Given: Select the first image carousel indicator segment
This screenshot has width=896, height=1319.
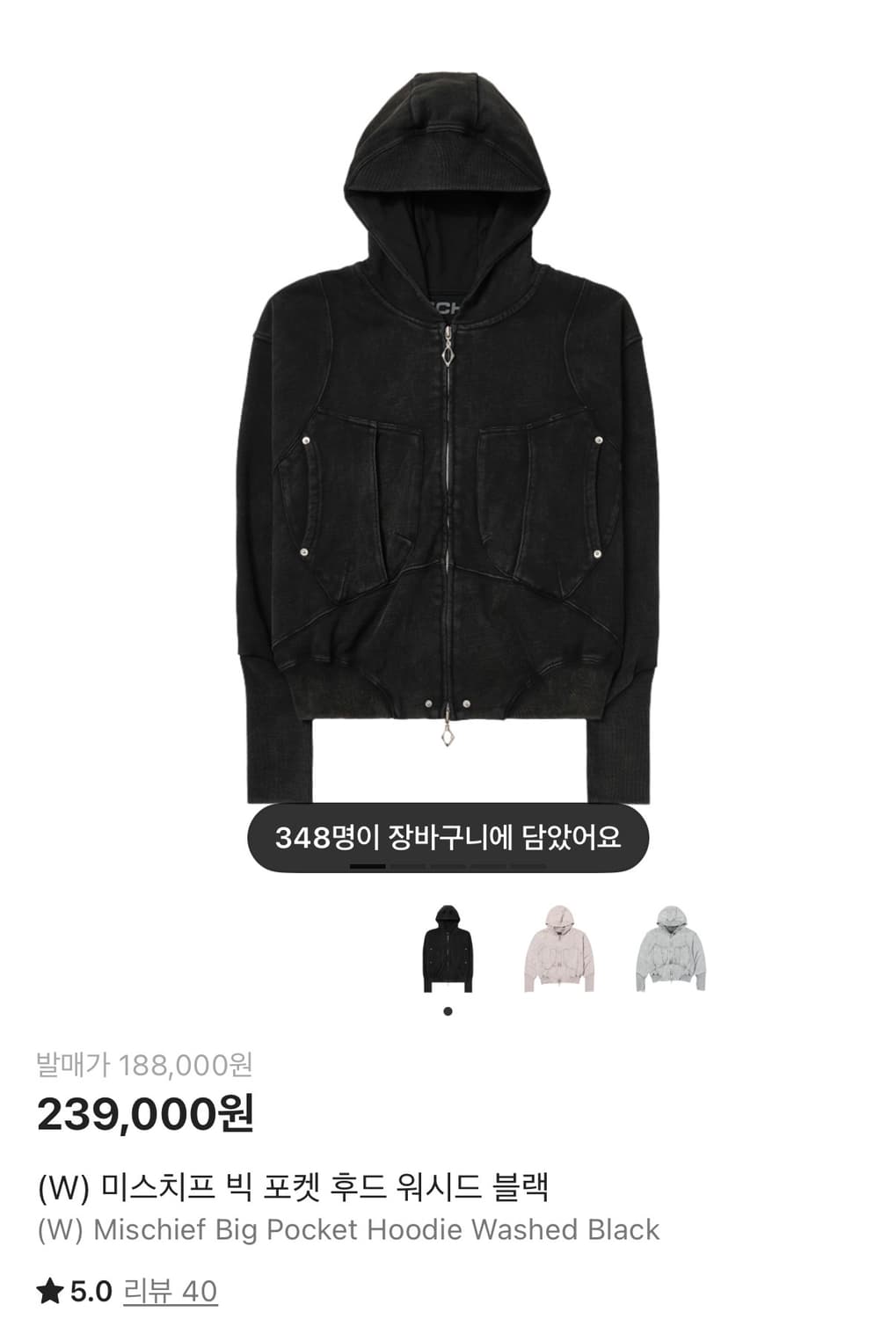Looking at the screenshot, I should (x=368, y=868).
